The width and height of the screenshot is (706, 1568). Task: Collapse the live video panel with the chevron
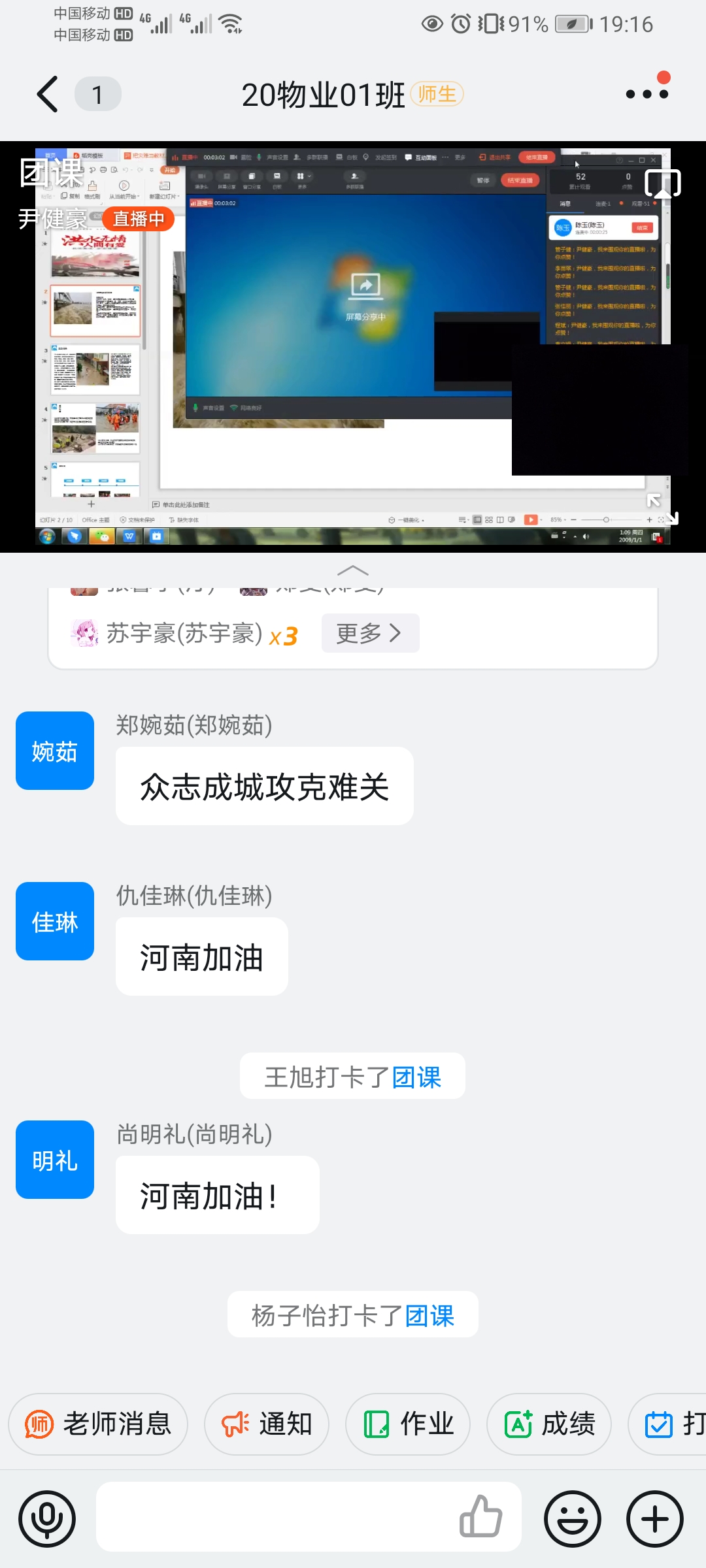pos(352,570)
